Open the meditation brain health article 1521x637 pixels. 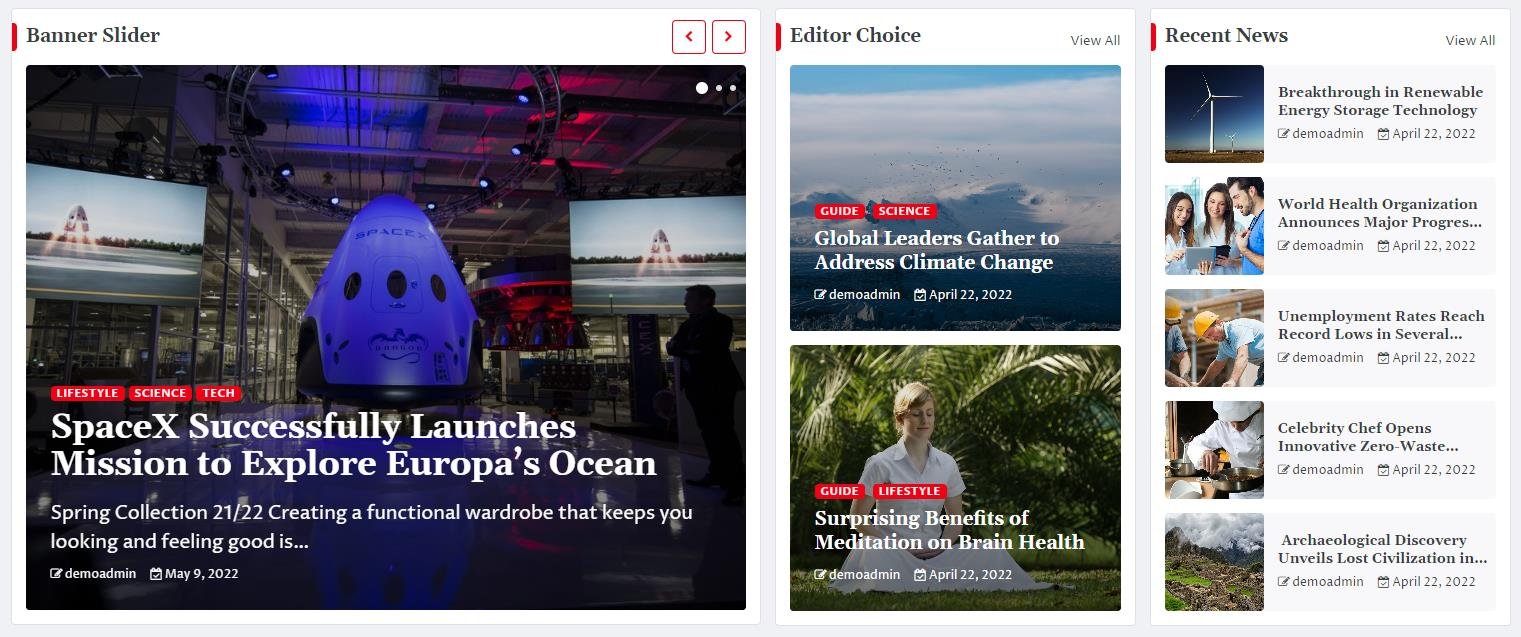pyautogui.click(x=948, y=530)
